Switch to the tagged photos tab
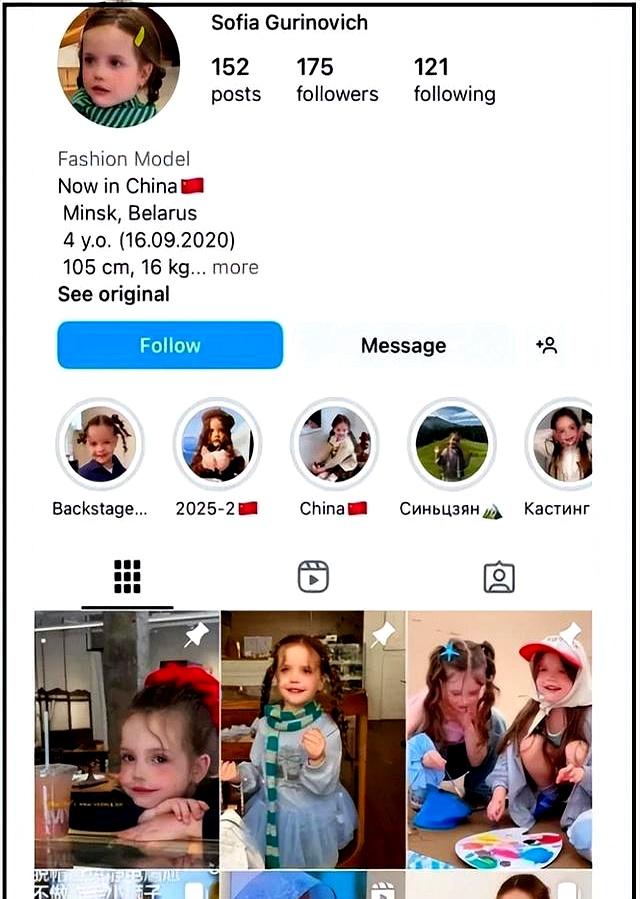The height and width of the screenshot is (899, 640). point(499,577)
